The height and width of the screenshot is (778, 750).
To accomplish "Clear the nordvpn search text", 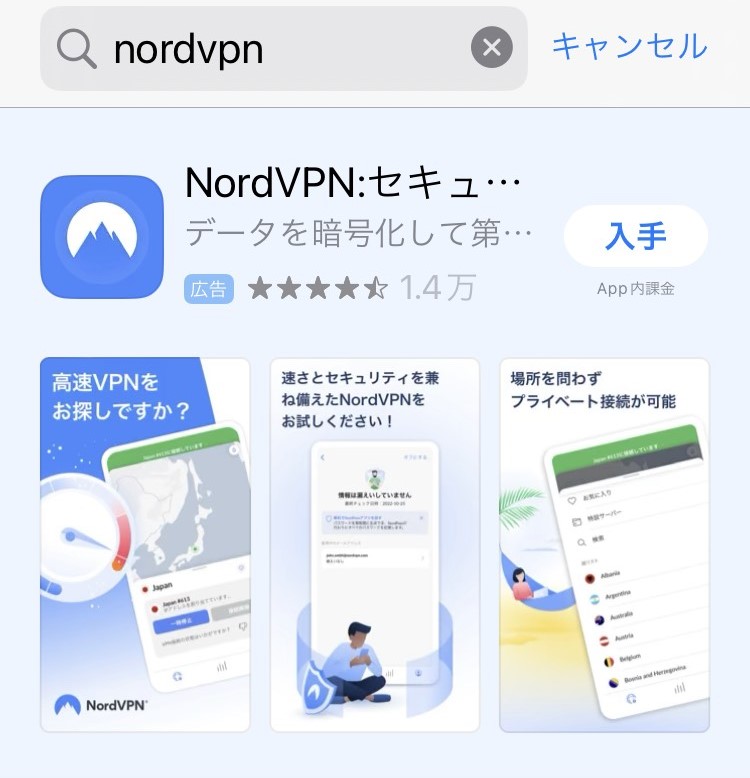I will click(x=491, y=48).
